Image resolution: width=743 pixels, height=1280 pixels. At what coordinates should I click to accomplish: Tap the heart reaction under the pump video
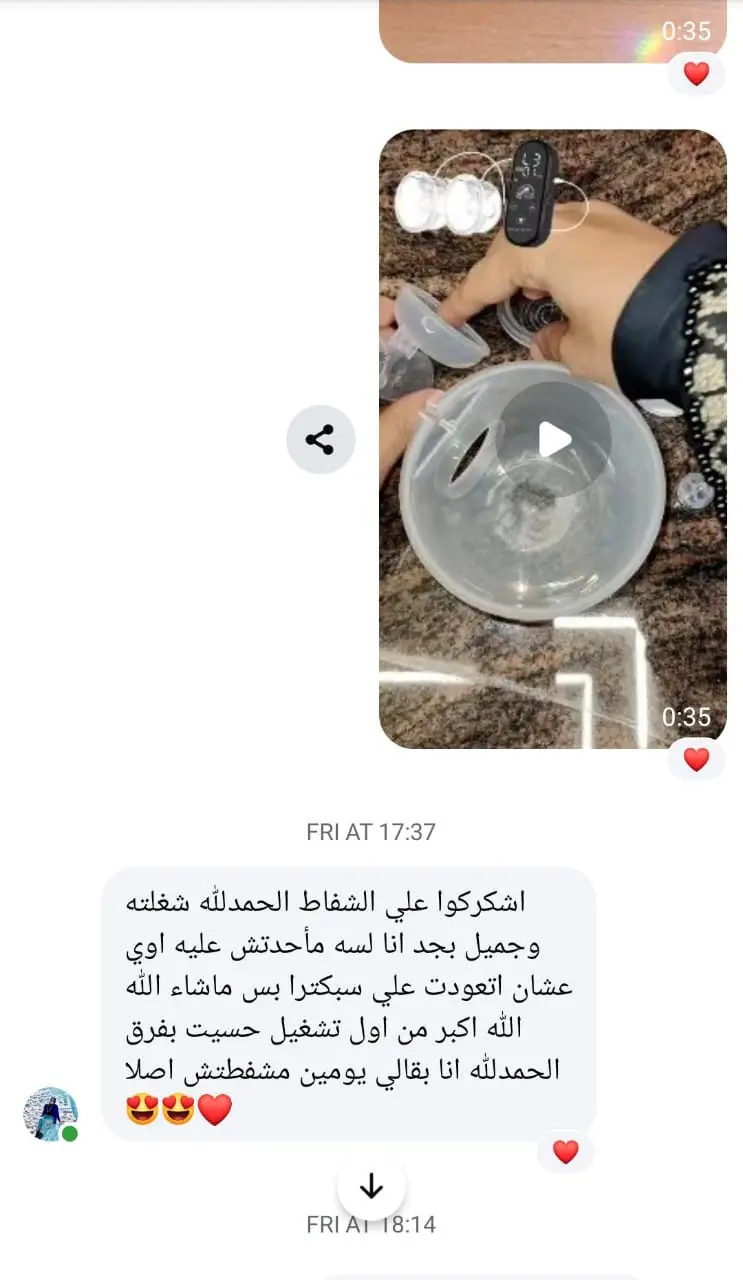coord(696,759)
